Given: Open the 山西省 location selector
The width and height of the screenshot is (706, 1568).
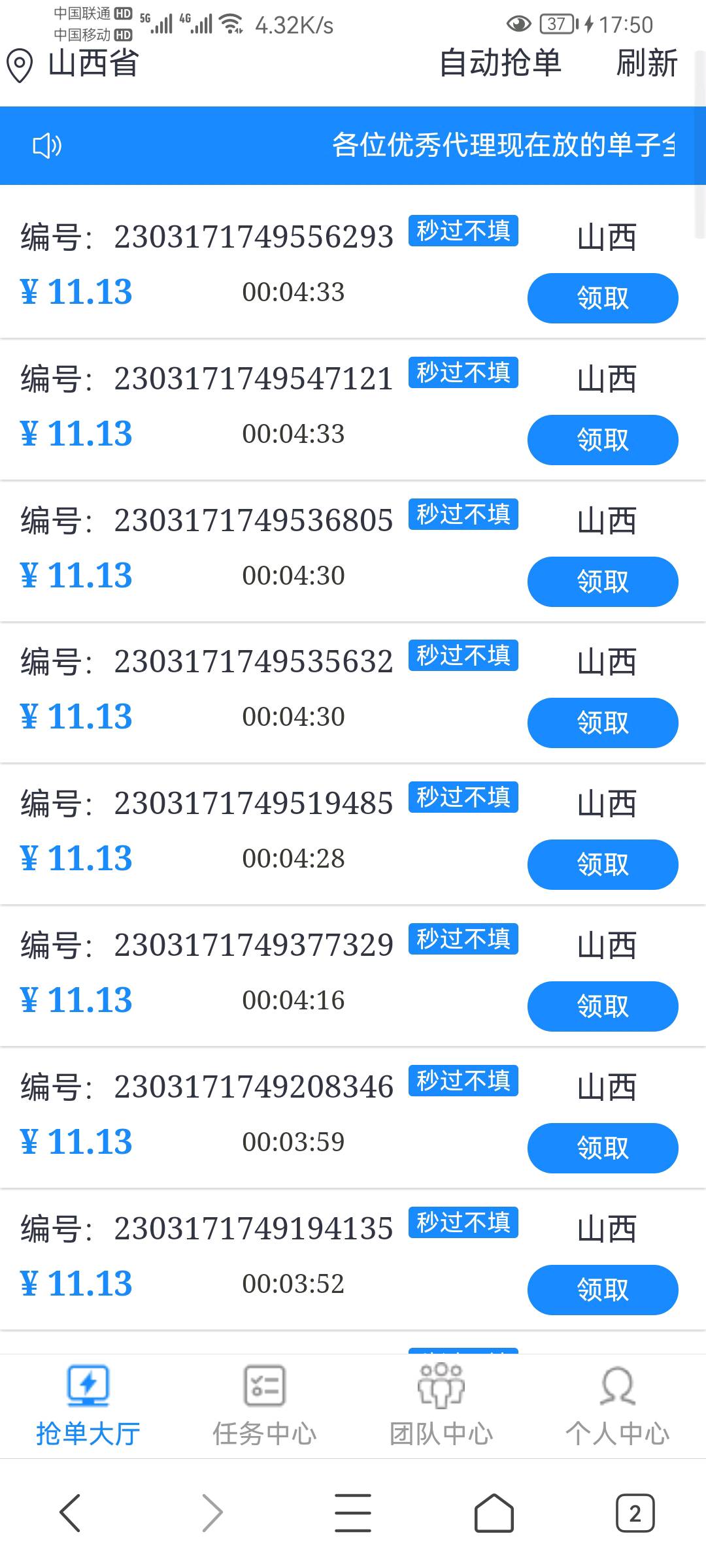Looking at the screenshot, I should click(x=72, y=65).
